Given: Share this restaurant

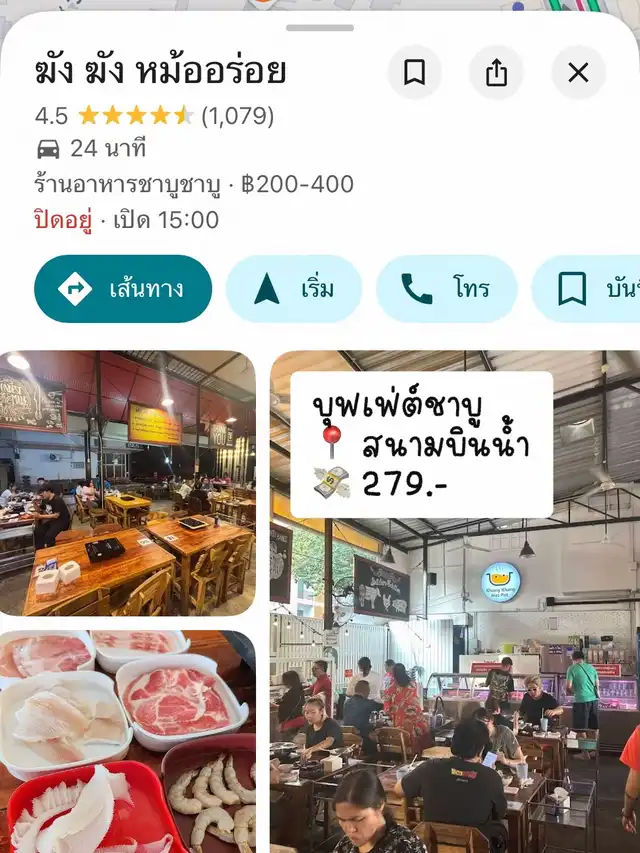Looking at the screenshot, I should coord(496,72).
